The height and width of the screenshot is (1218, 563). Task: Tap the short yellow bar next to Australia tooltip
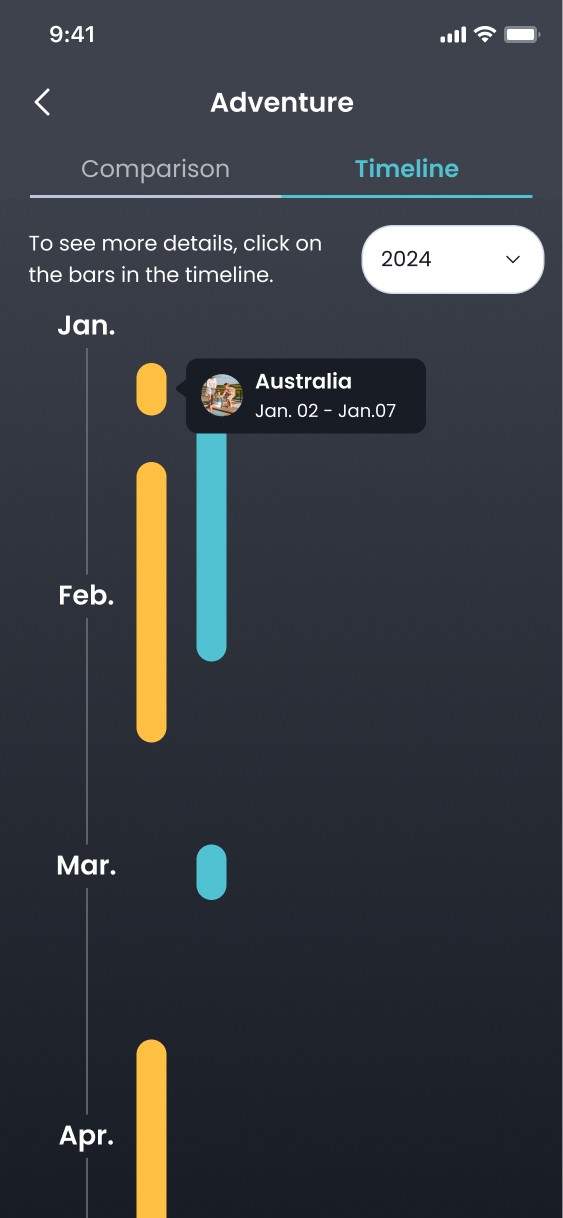(x=151, y=389)
